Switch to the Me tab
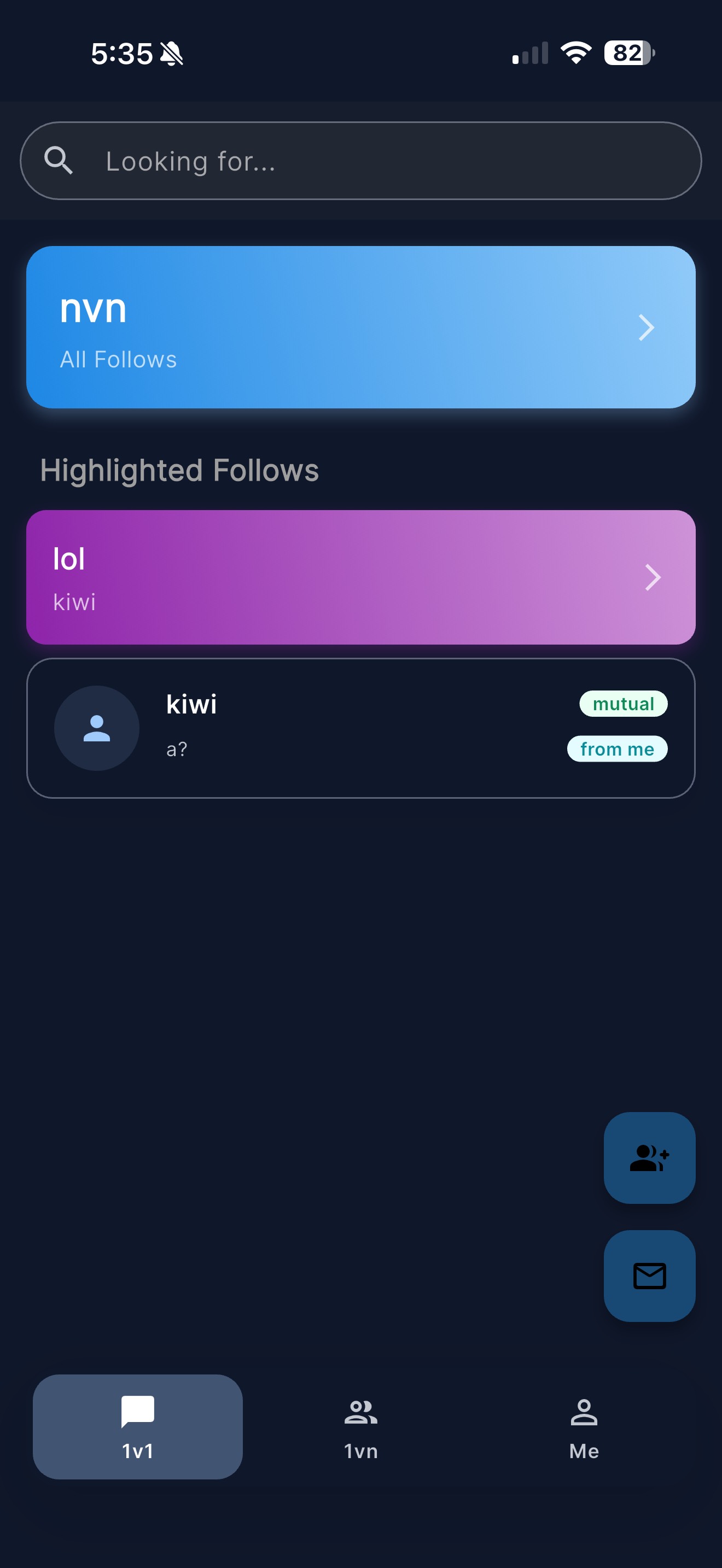This screenshot has width=722, height=1568. click(x=584, y=1427)
